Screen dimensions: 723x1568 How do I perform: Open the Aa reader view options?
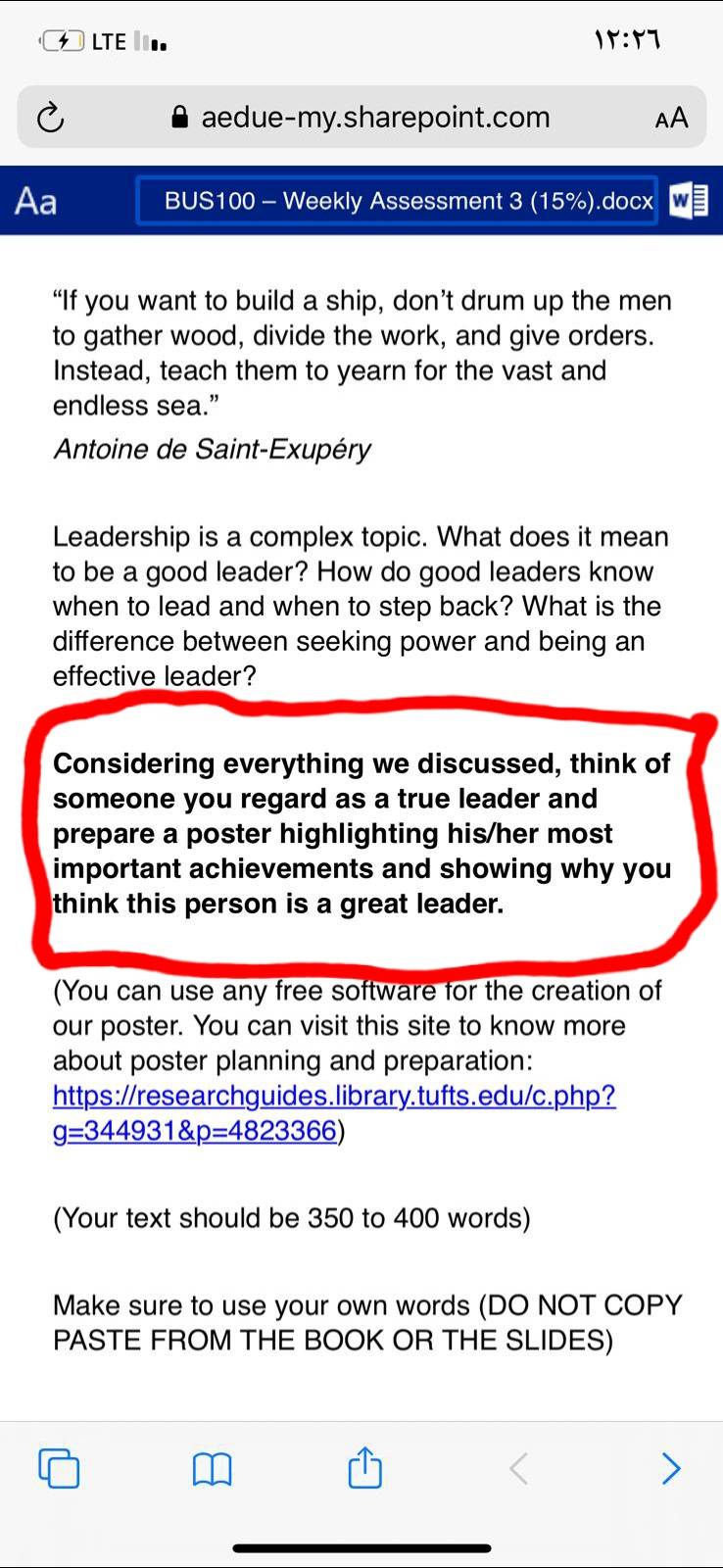36,201
